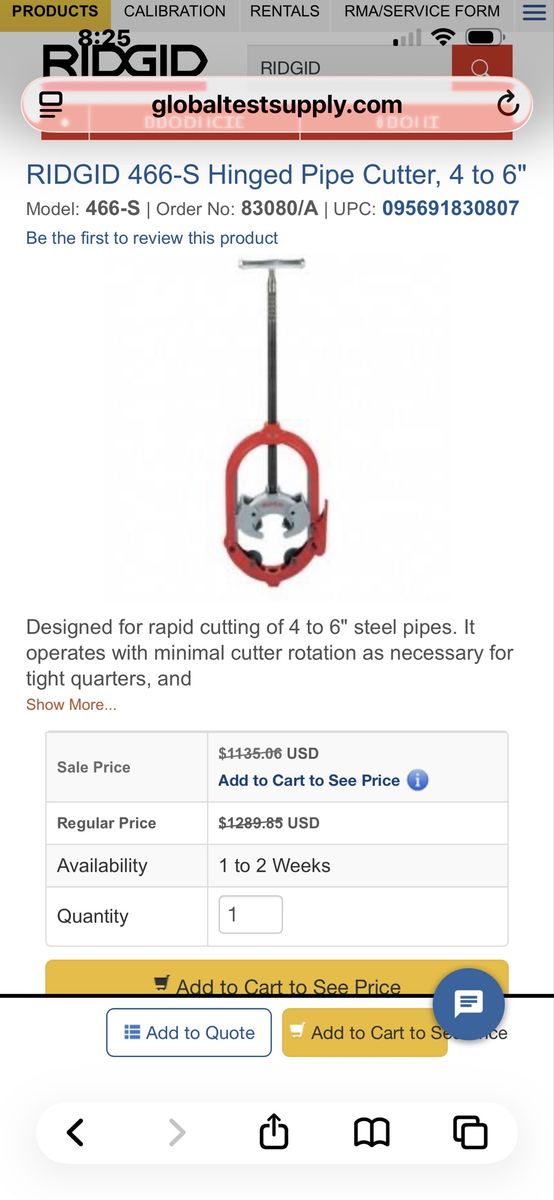This screenshot has width=554, height=1200.
Task: Expand the description with Show More
Action: click(71, 705)
